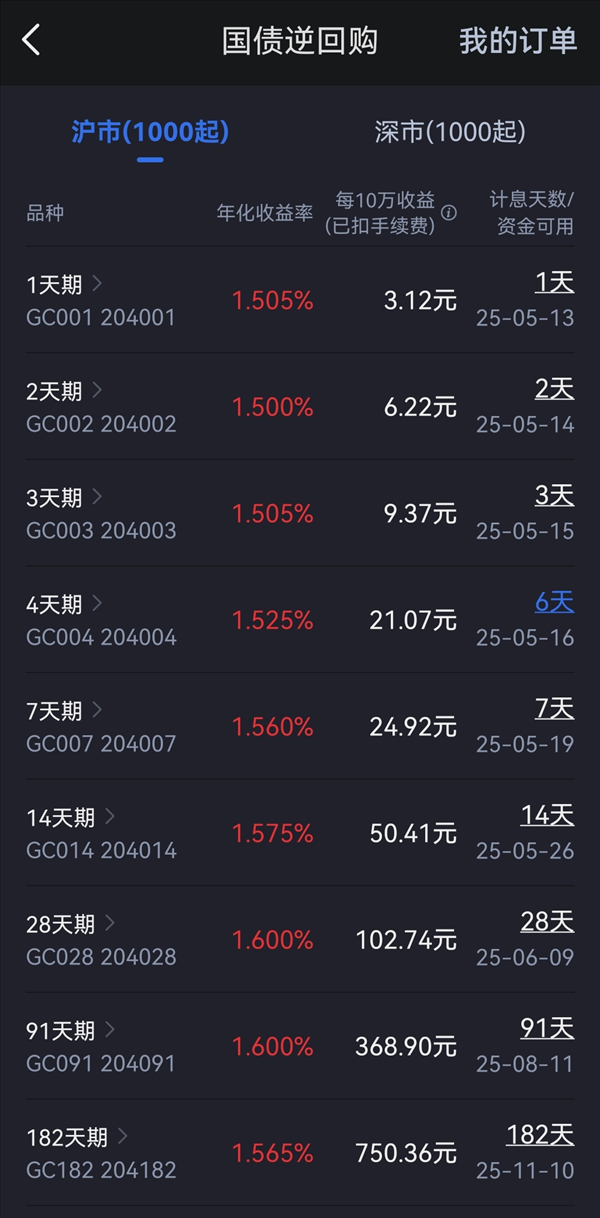Tap the underlined 28天 interest days link

547,921
